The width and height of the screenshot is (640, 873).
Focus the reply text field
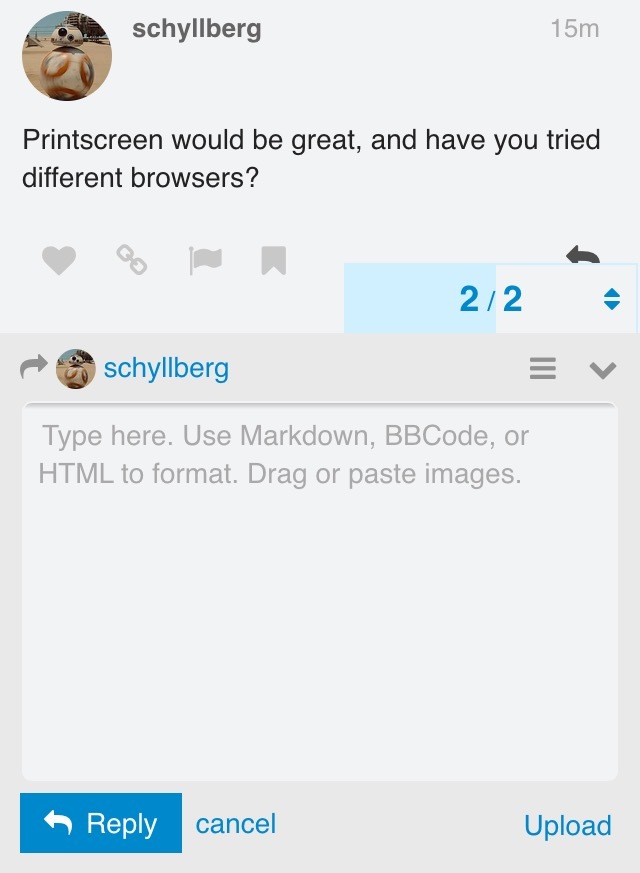(x=319, y=590)
